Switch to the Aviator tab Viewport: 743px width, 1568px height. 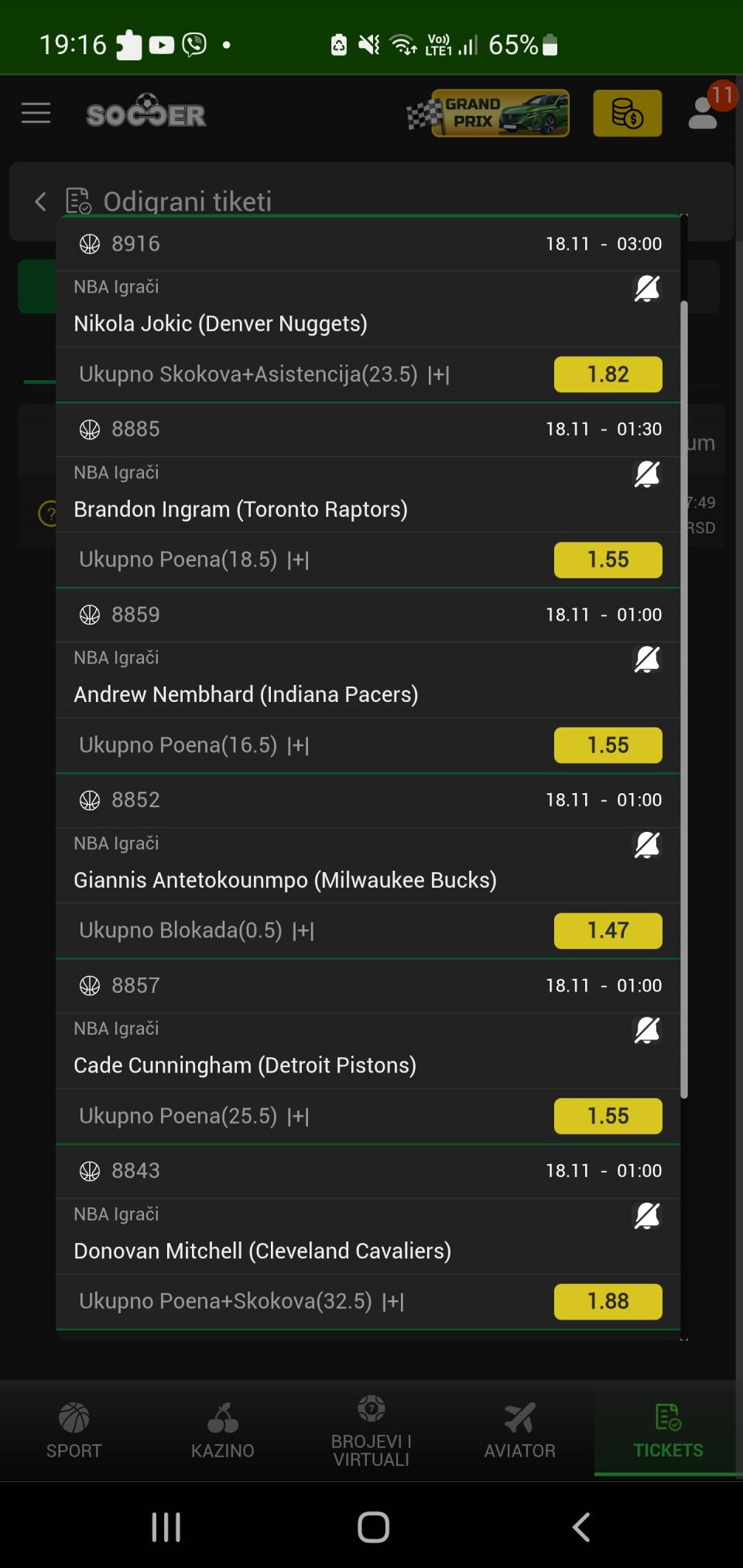tap(520, 1430)
